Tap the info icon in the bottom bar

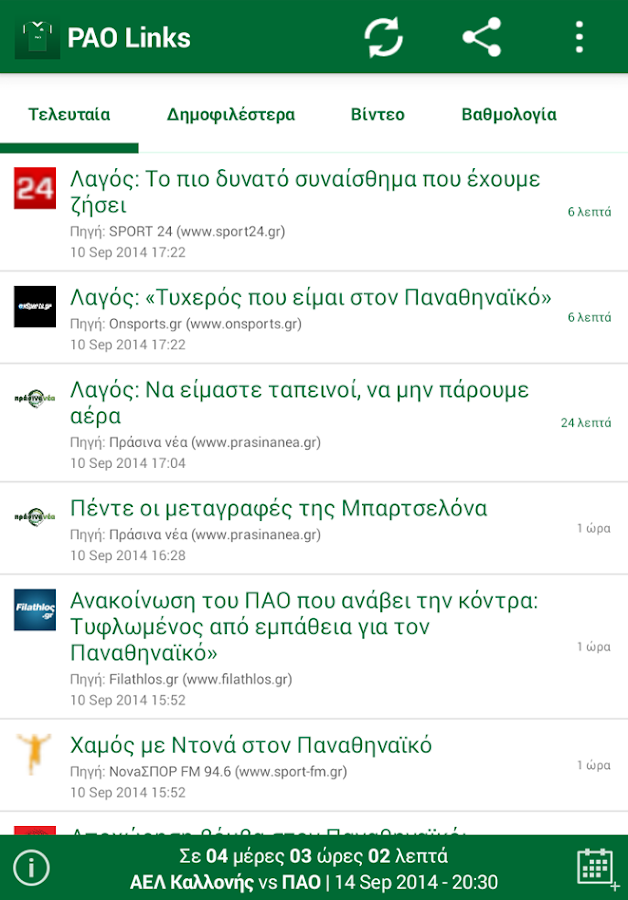tap(32, 867)
